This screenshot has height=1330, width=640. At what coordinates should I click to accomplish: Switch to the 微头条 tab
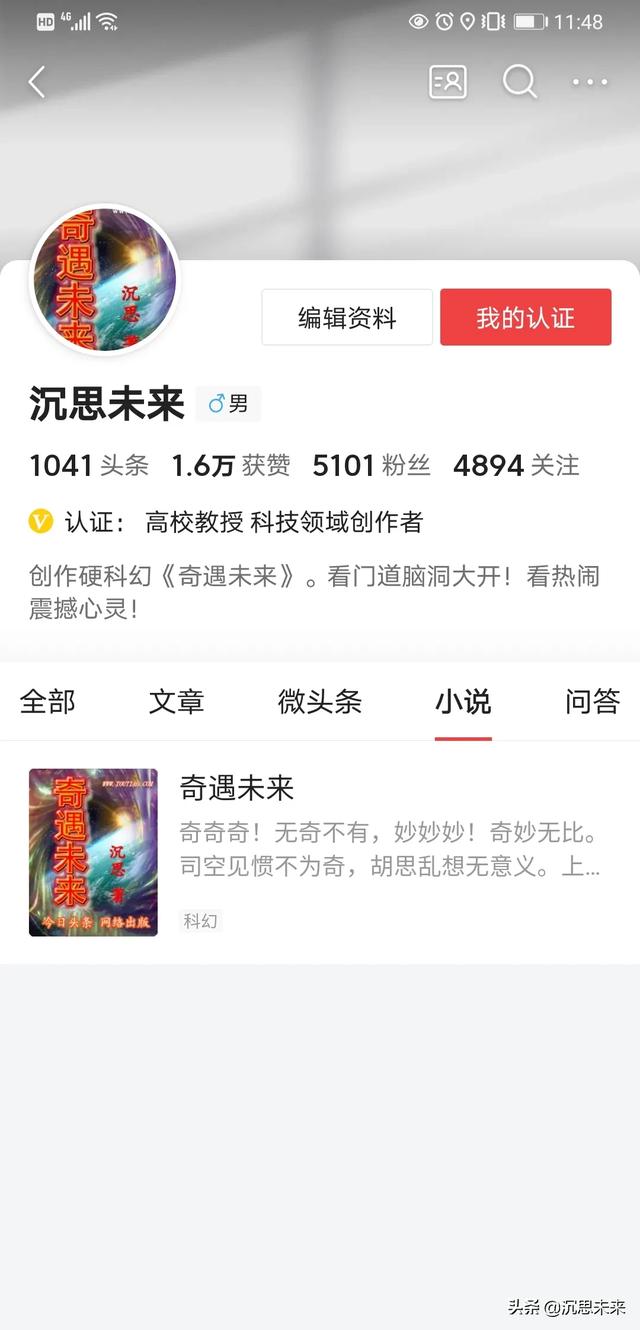pyautogui.click(x=319, y=702)
